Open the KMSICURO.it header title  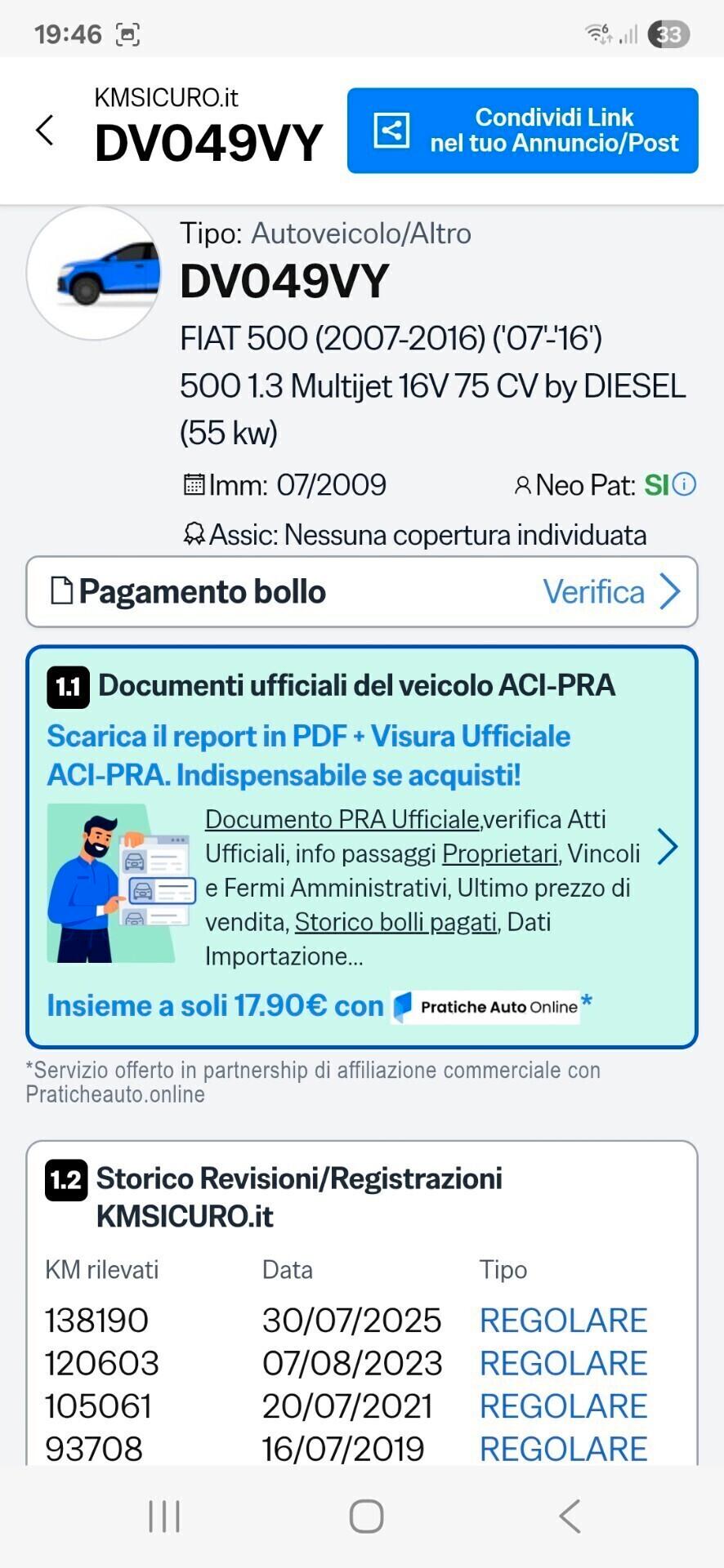point(167,96)
